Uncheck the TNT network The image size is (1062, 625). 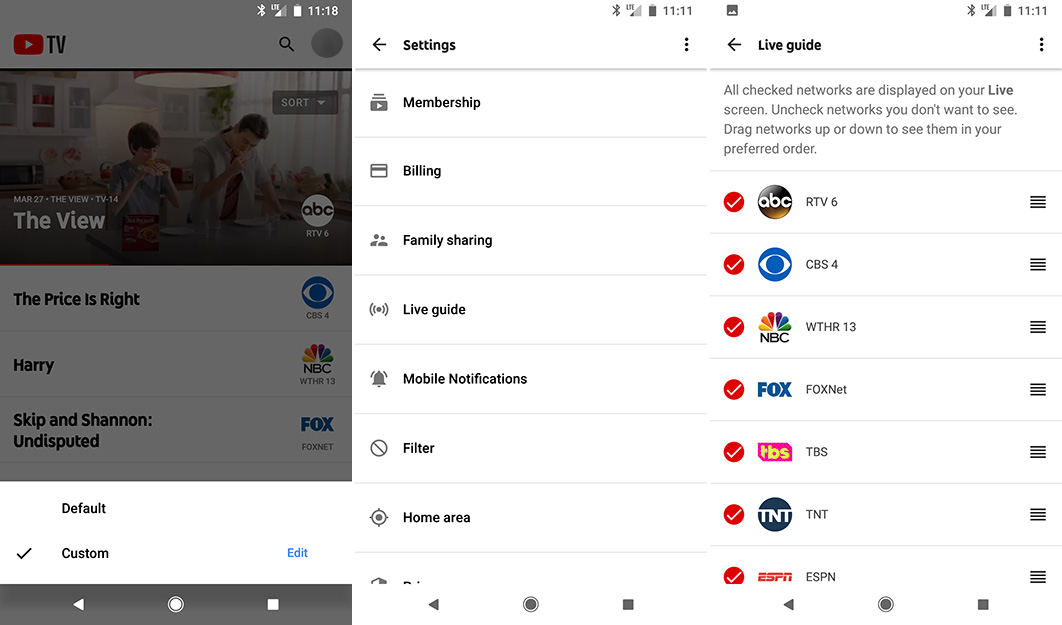(734, 514)
